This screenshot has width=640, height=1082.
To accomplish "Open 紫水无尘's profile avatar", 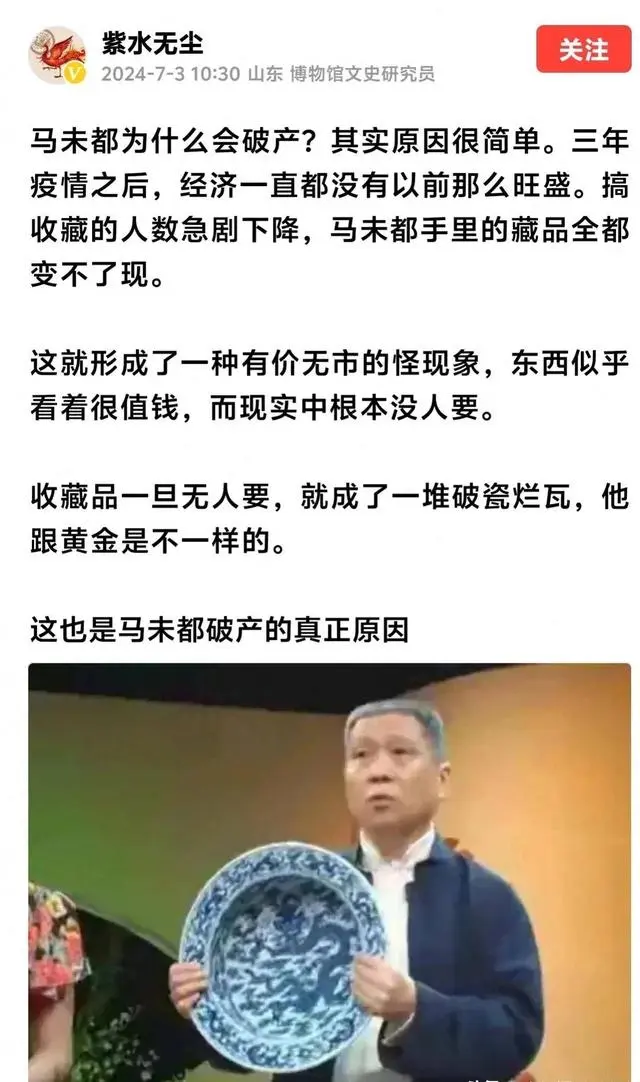I will (56, 55).
